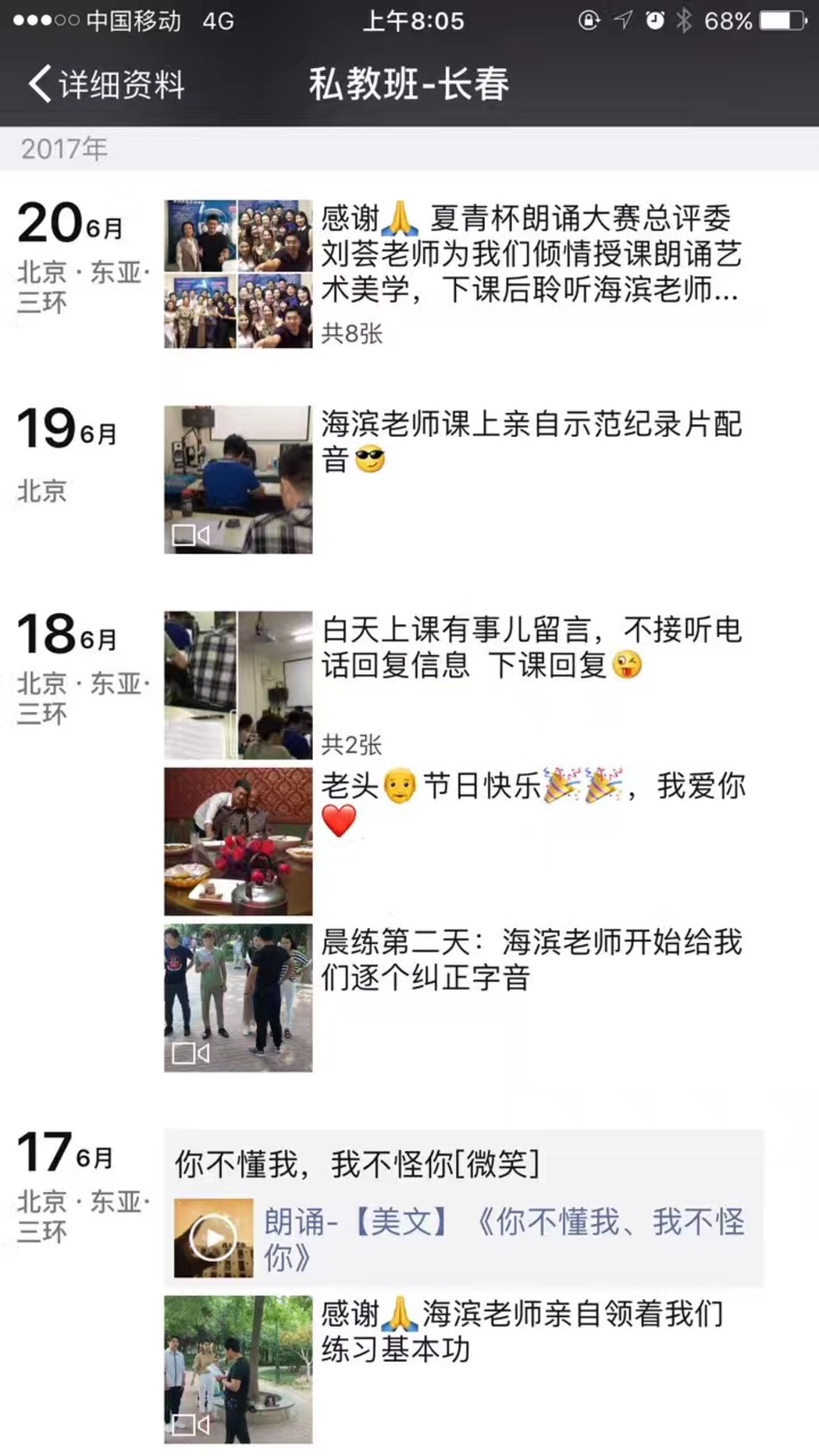Image resolution: width=819 pixels, height=1456 pixels.
Task: Go back to 详细资料
Action: tap(105, 84)
